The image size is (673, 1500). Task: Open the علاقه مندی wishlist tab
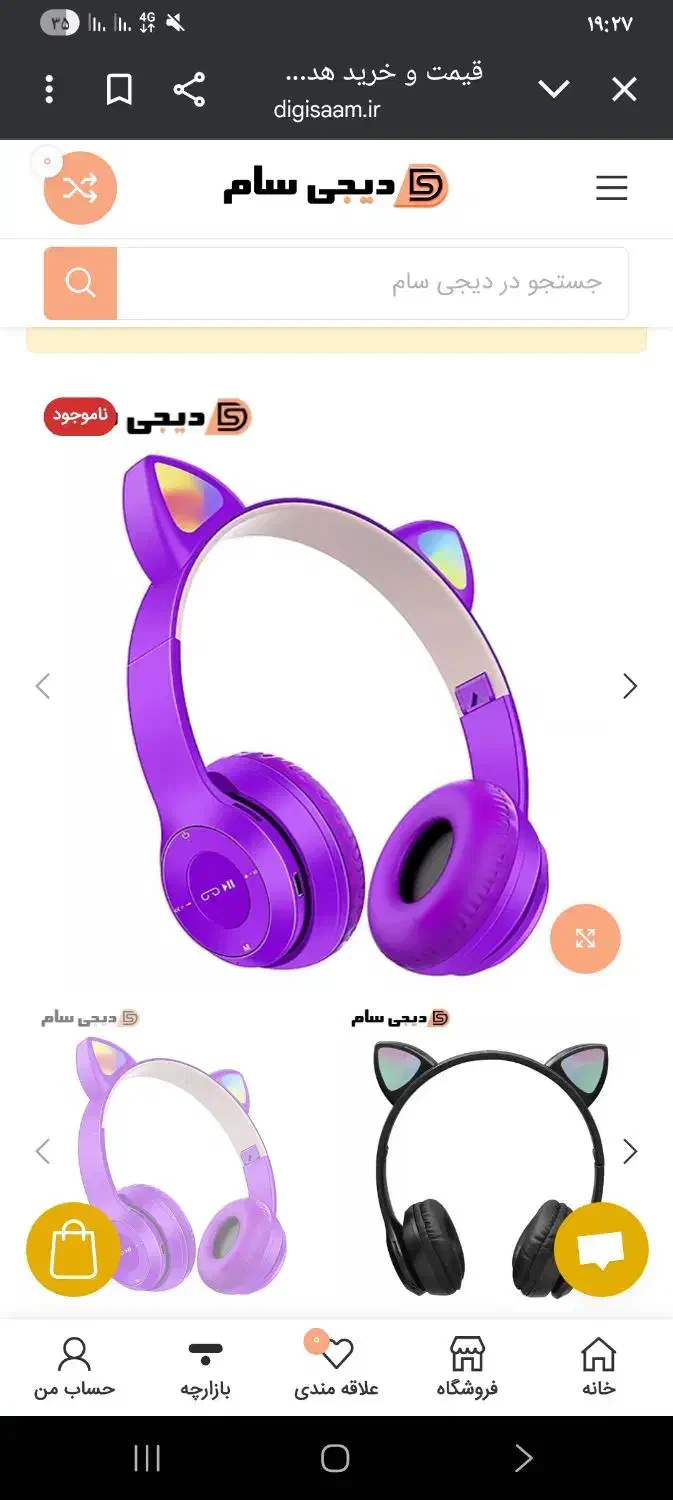point(336,1367)
